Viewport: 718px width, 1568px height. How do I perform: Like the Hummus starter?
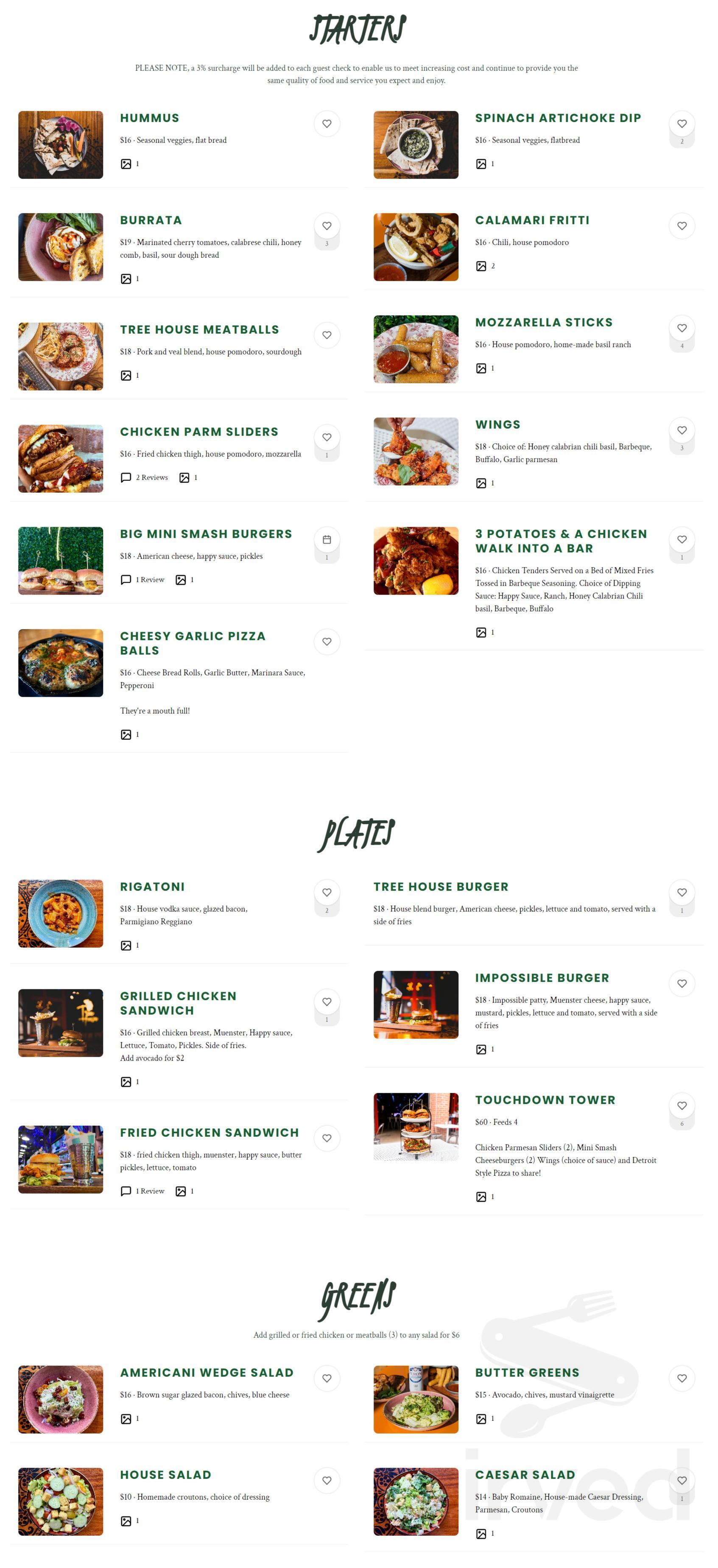tap(327, 123)
